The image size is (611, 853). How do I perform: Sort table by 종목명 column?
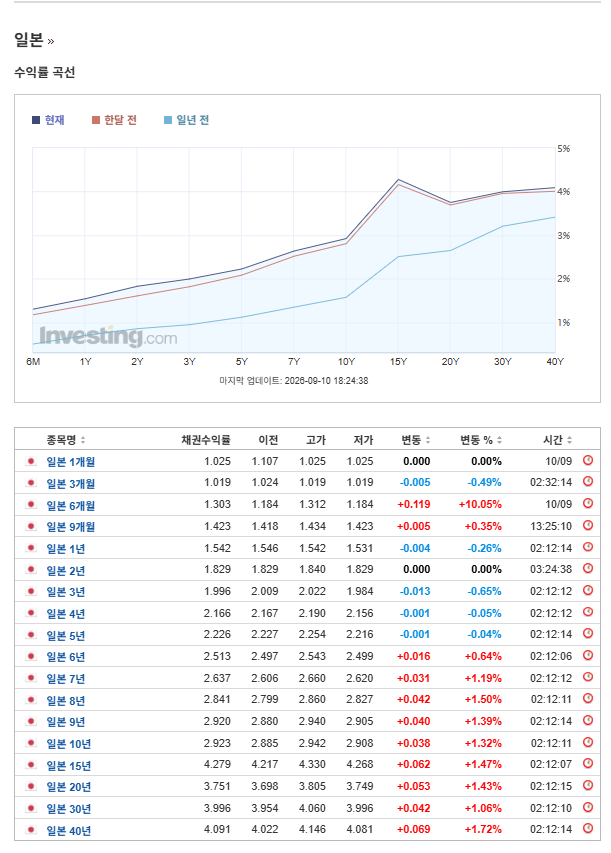coord(66,440)
